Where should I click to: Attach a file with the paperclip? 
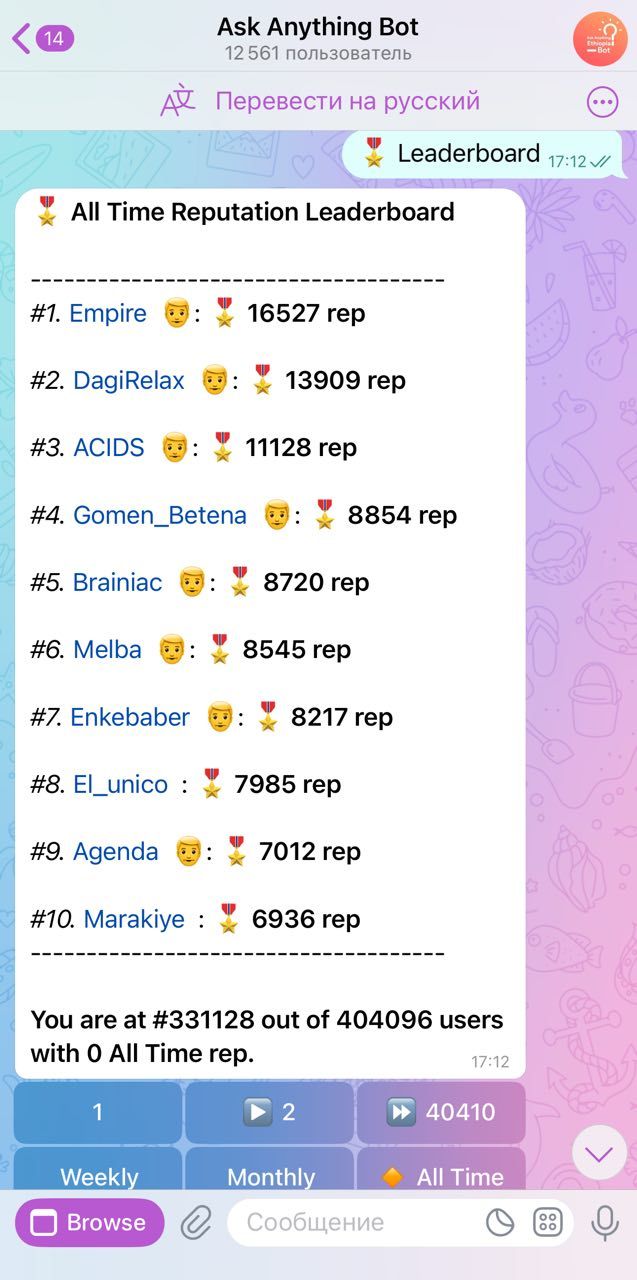[196, 1222]
